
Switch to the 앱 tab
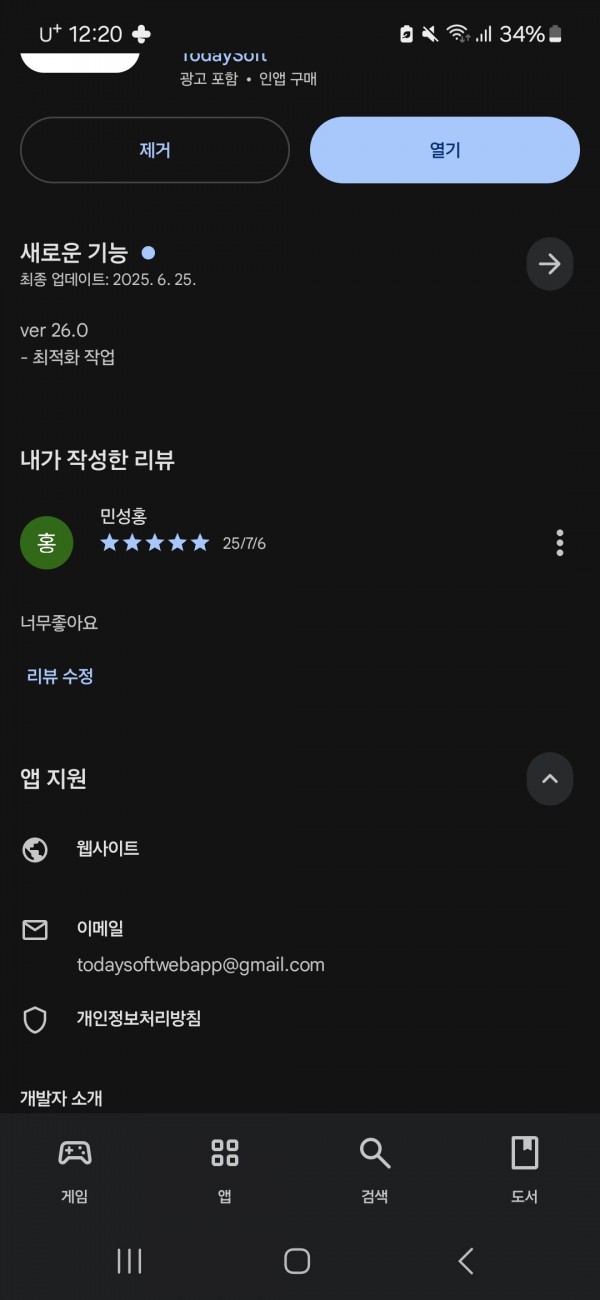point(225,1169)
